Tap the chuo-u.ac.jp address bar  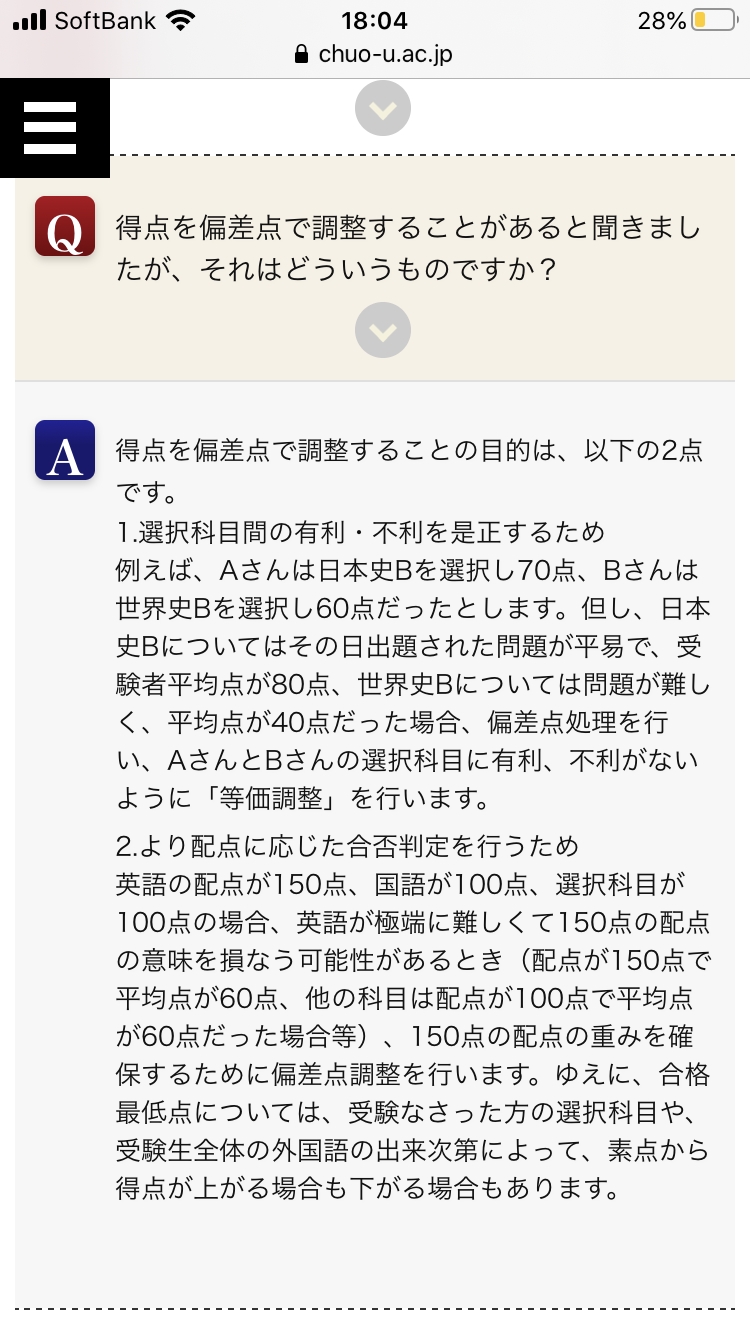coord(375,54)
